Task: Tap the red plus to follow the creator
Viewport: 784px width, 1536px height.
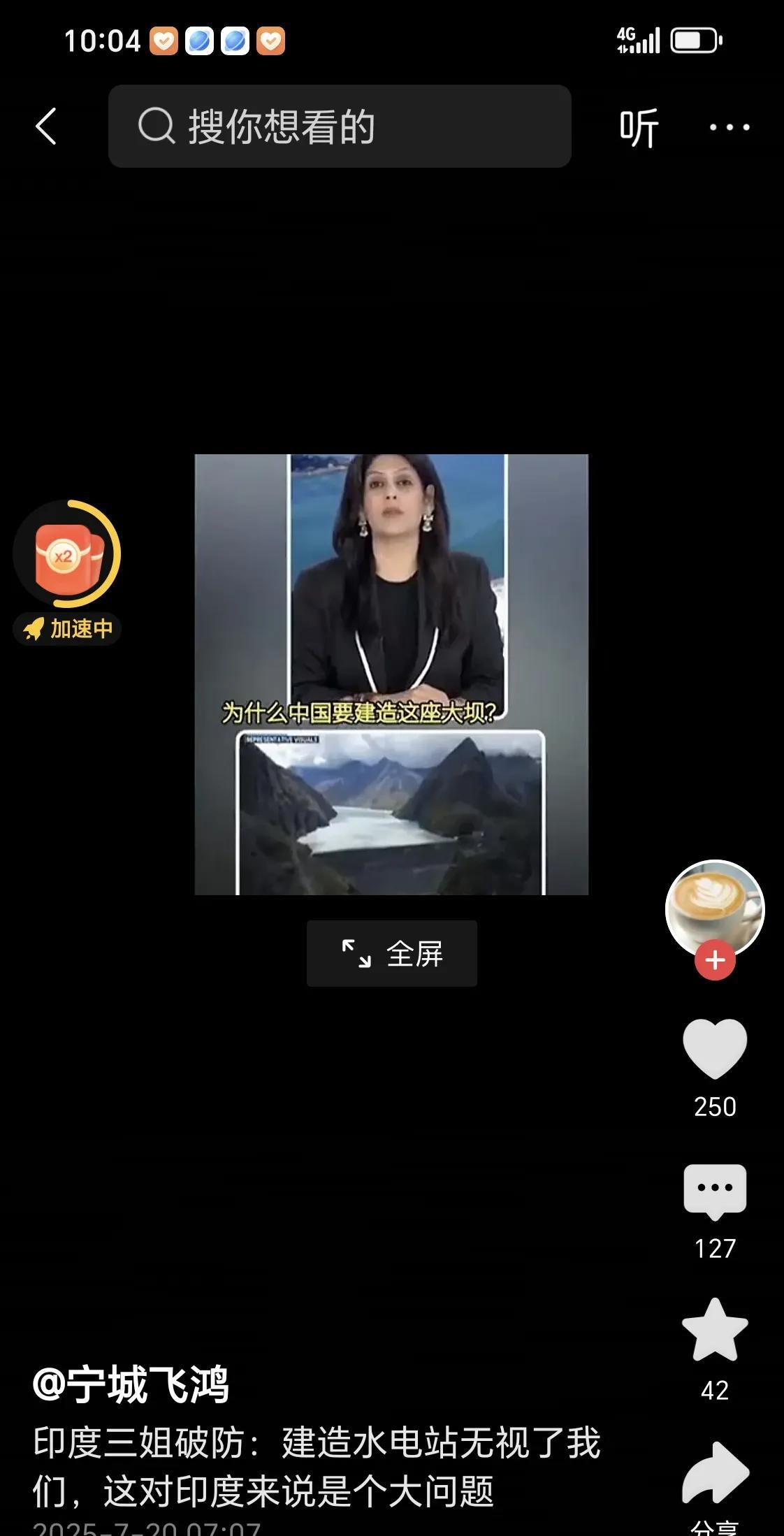Action: coord(714,959)
